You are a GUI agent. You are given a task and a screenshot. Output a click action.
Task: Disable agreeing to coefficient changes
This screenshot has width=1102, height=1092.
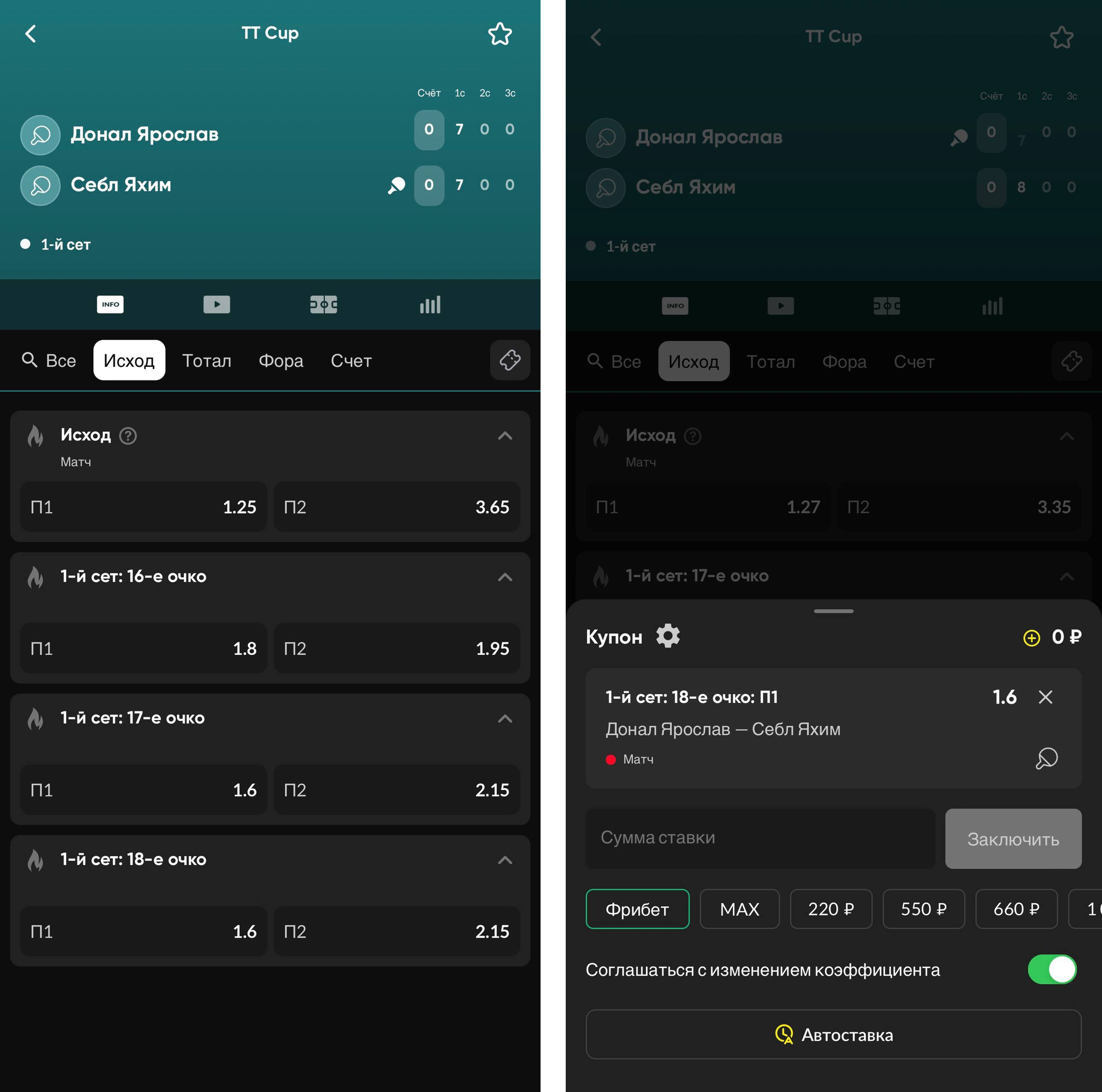pyautogui.click(x=1052, y=970)
